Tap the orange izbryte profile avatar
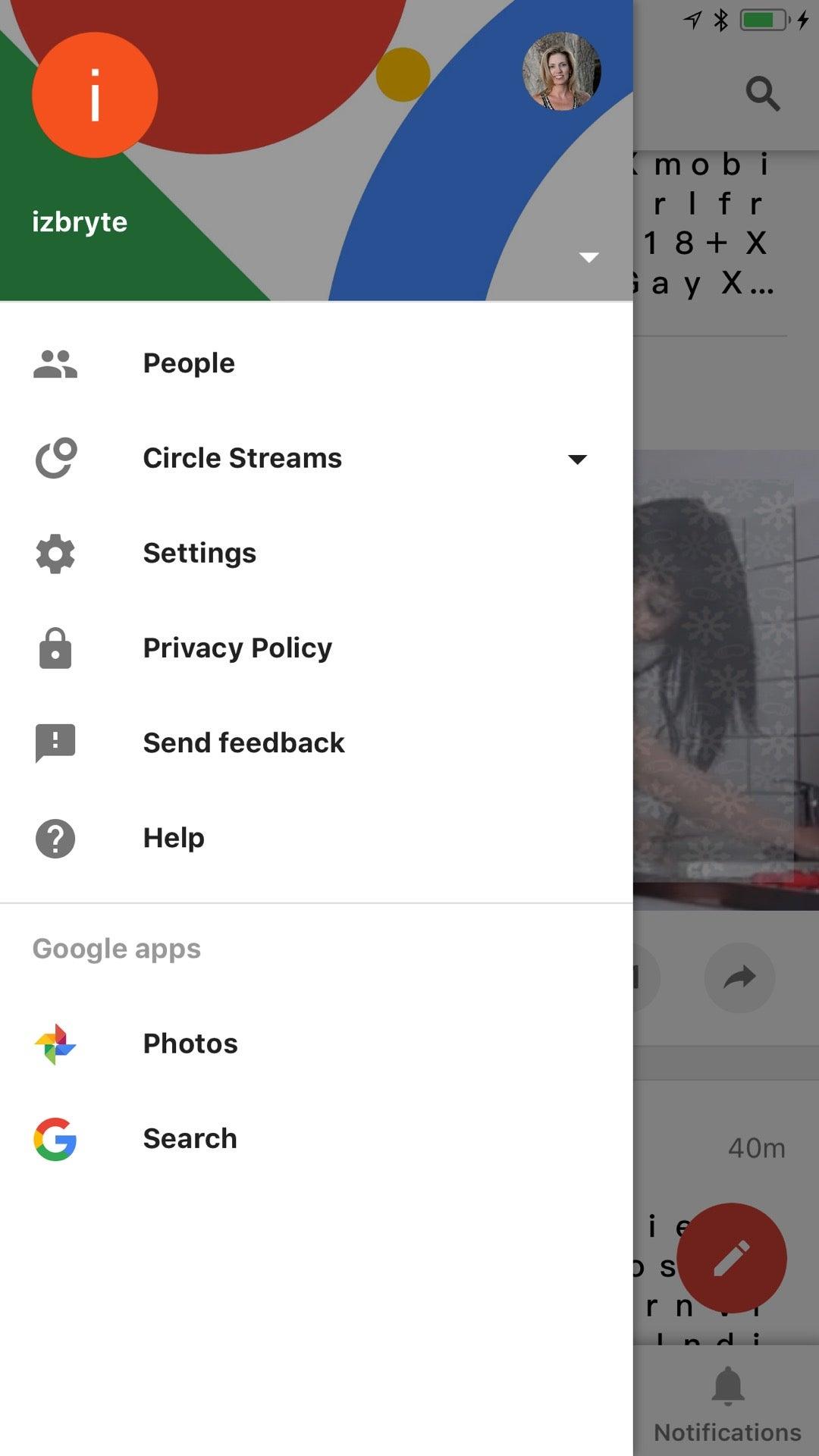Screen dimensions: 819x1456 pos(95,95)
